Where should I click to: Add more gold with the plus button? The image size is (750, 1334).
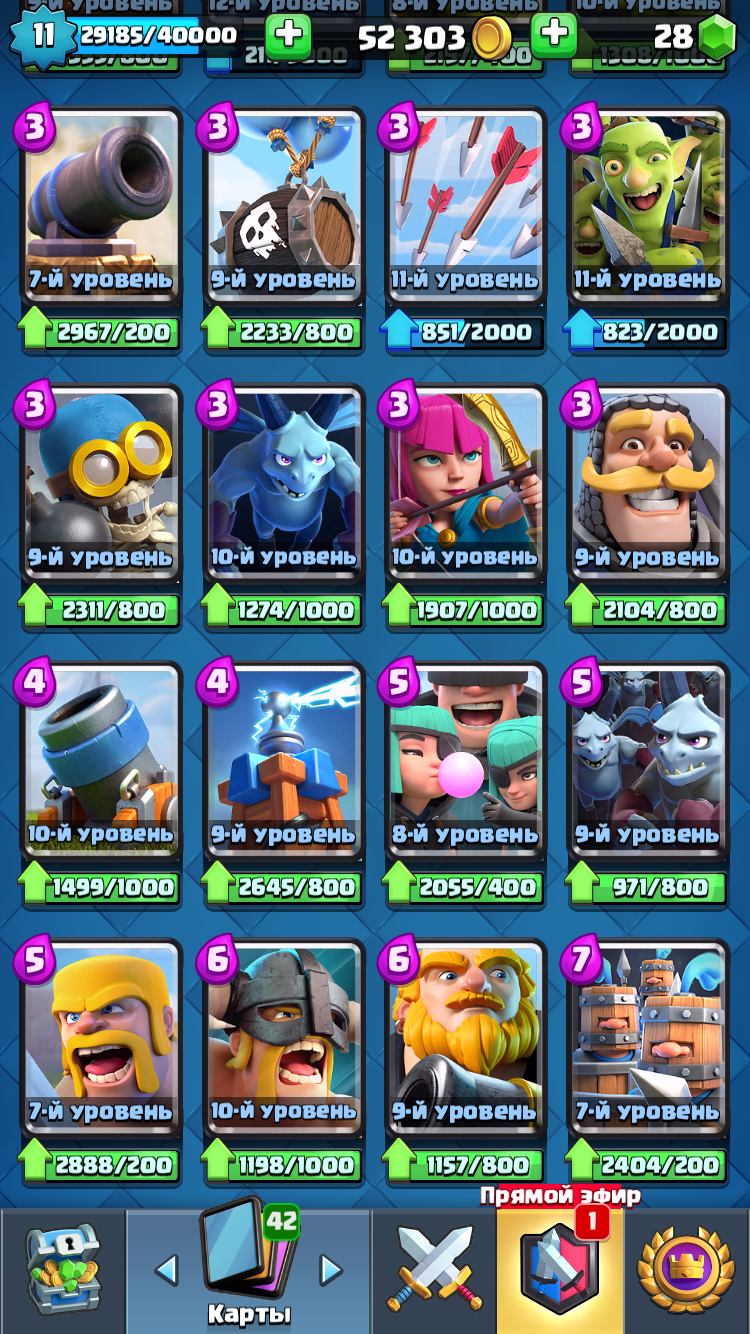point(553,35)
